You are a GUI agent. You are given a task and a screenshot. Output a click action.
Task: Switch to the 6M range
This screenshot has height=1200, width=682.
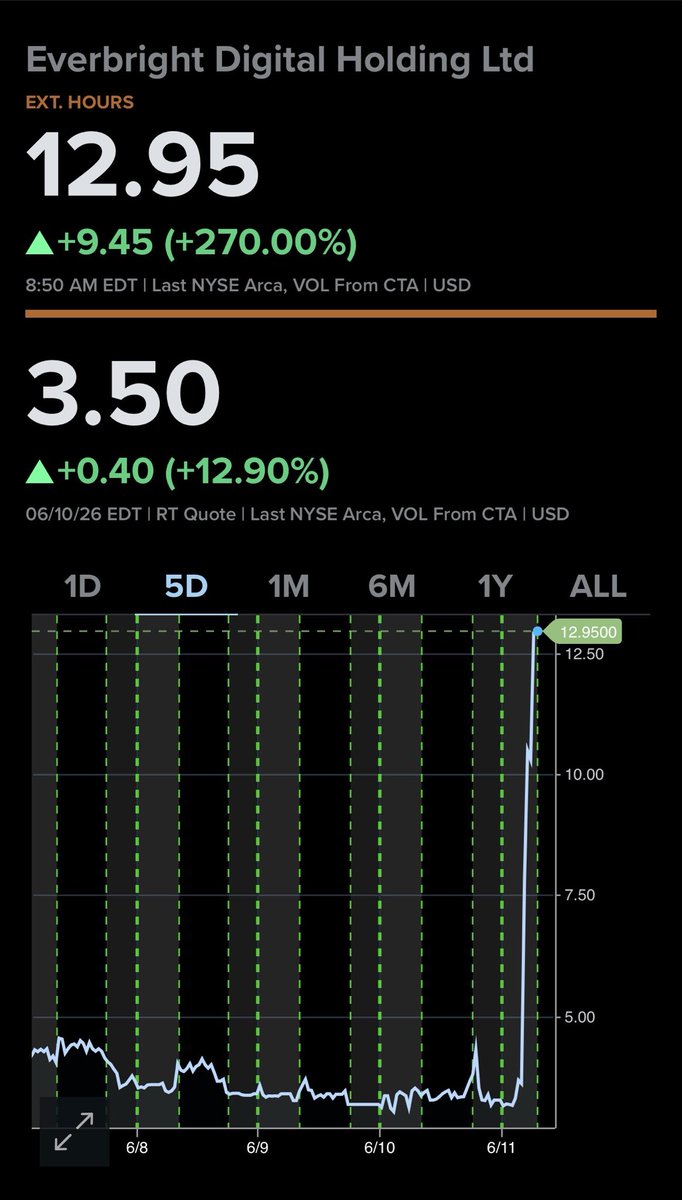tap(391, 586)
